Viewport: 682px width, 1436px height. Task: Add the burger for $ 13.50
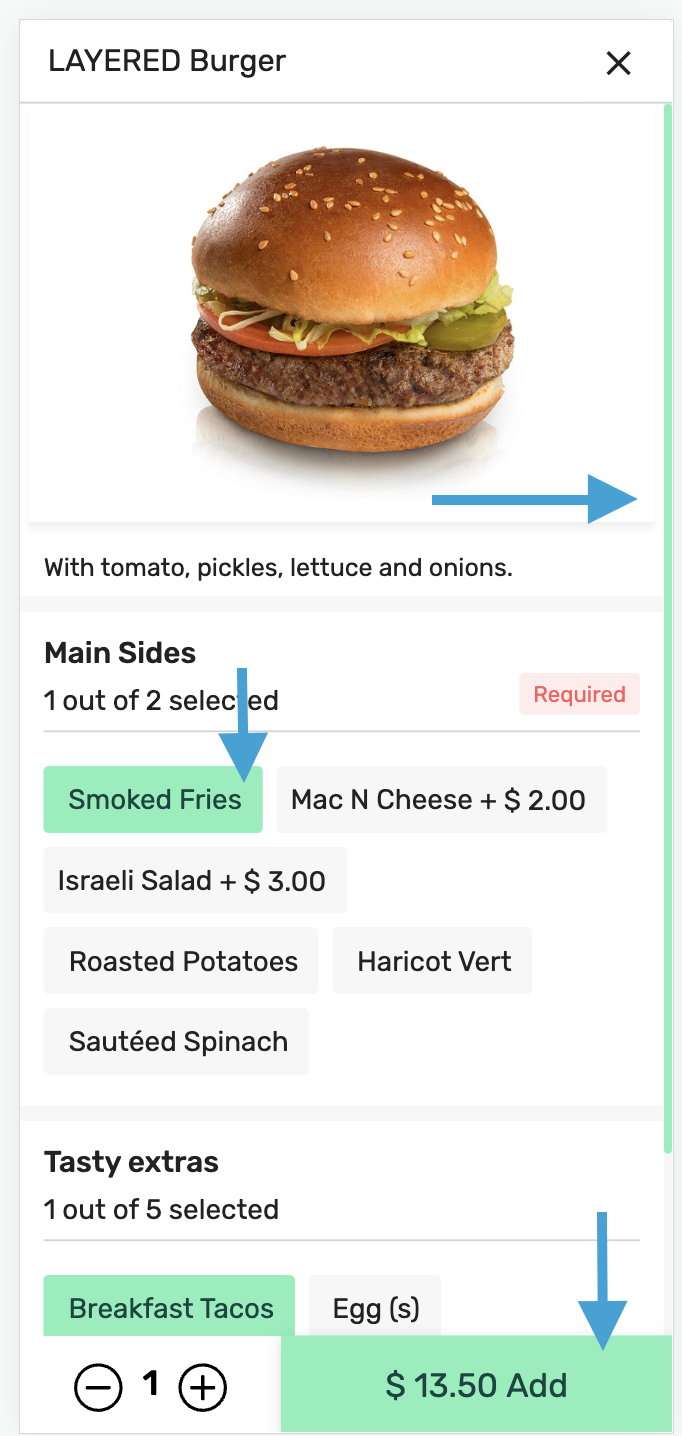tap(476, 1385)
